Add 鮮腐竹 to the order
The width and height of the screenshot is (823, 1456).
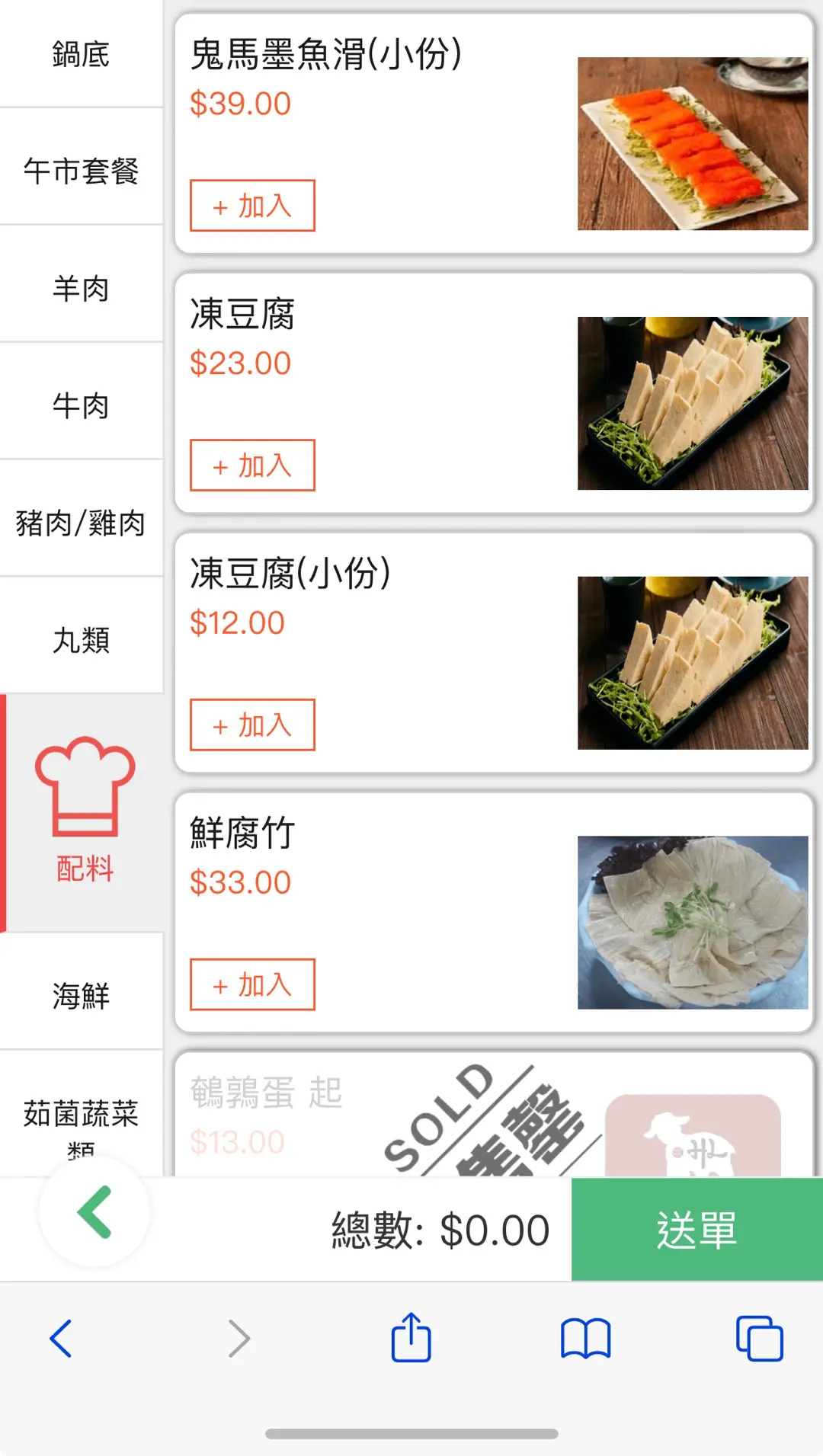click(252, 985)
